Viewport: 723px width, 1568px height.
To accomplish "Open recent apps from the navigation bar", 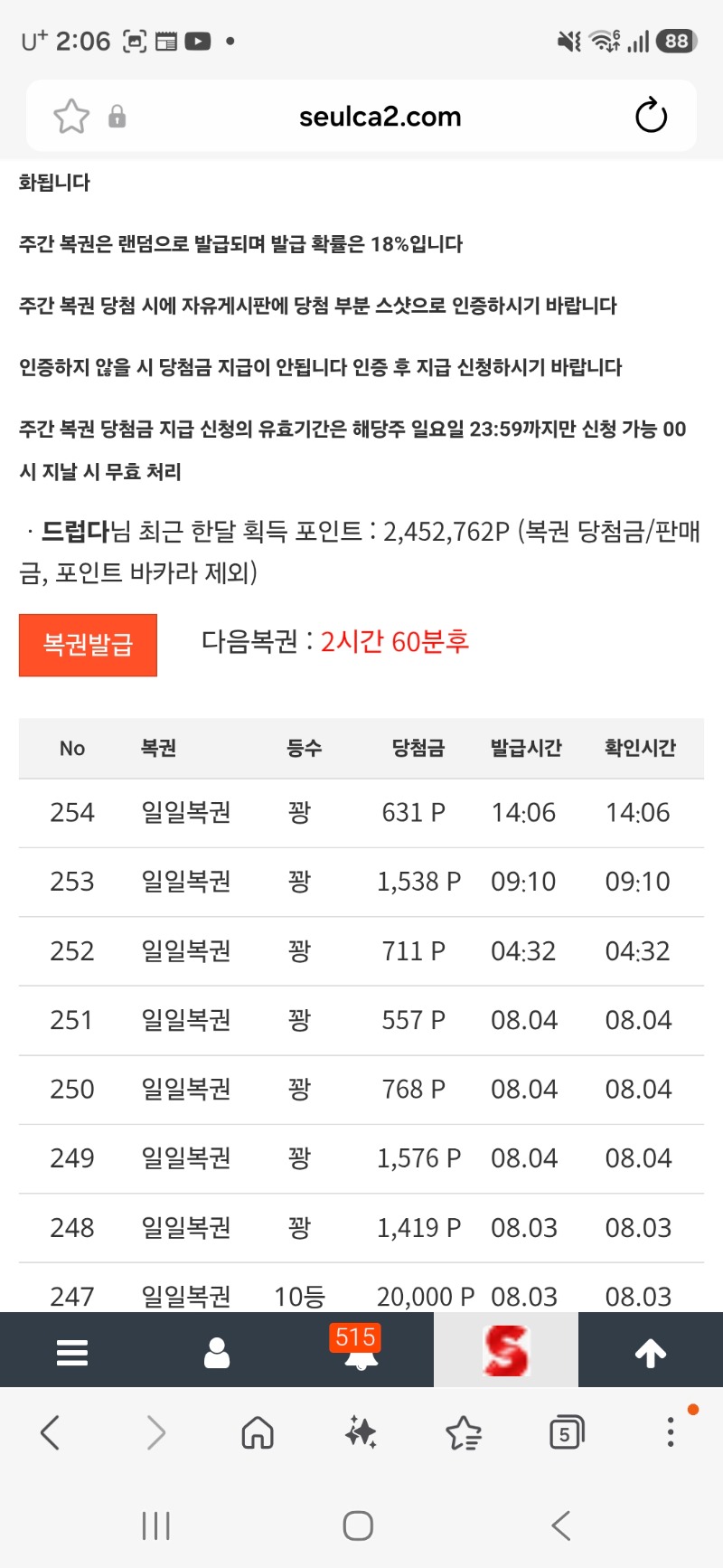I will pos(156,1525).
